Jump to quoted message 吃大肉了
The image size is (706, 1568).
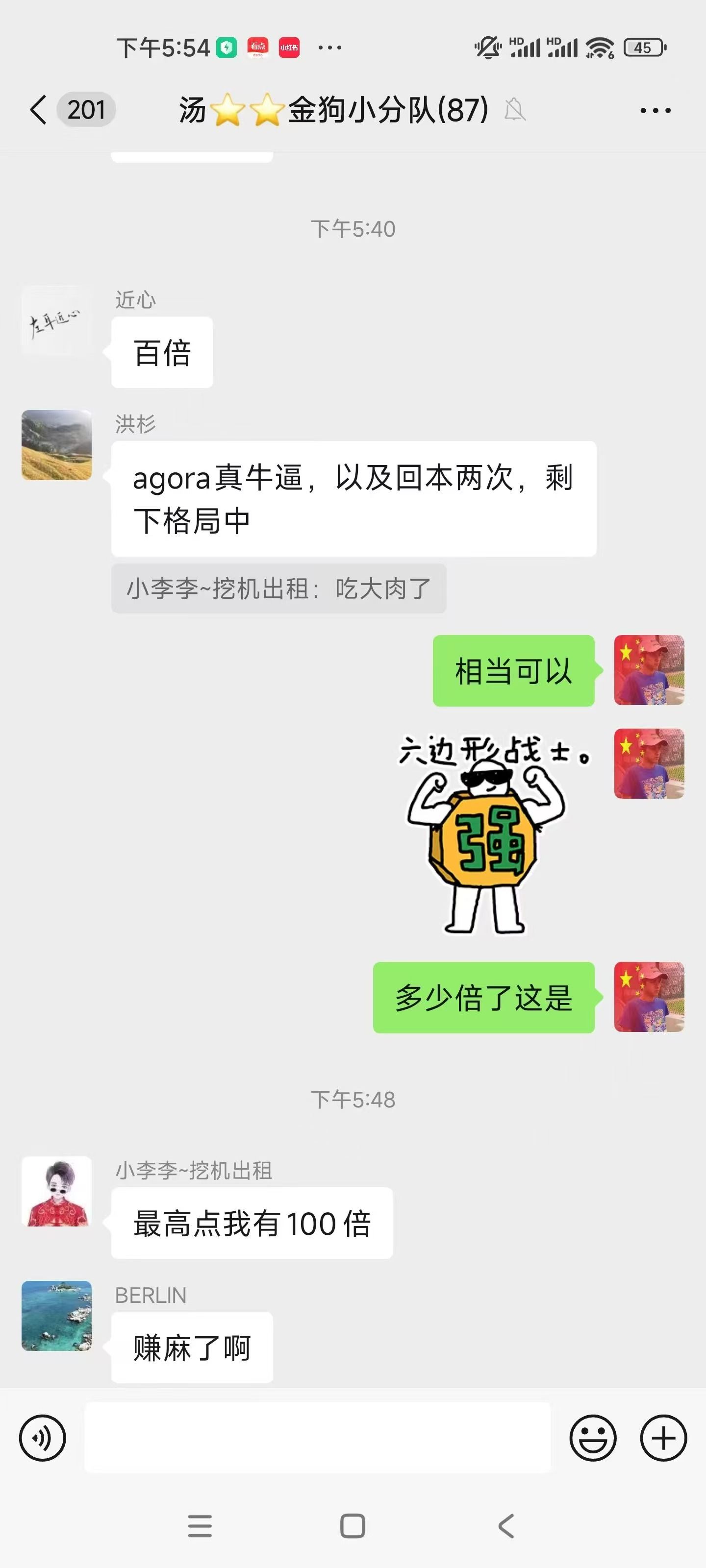[278, 588]
